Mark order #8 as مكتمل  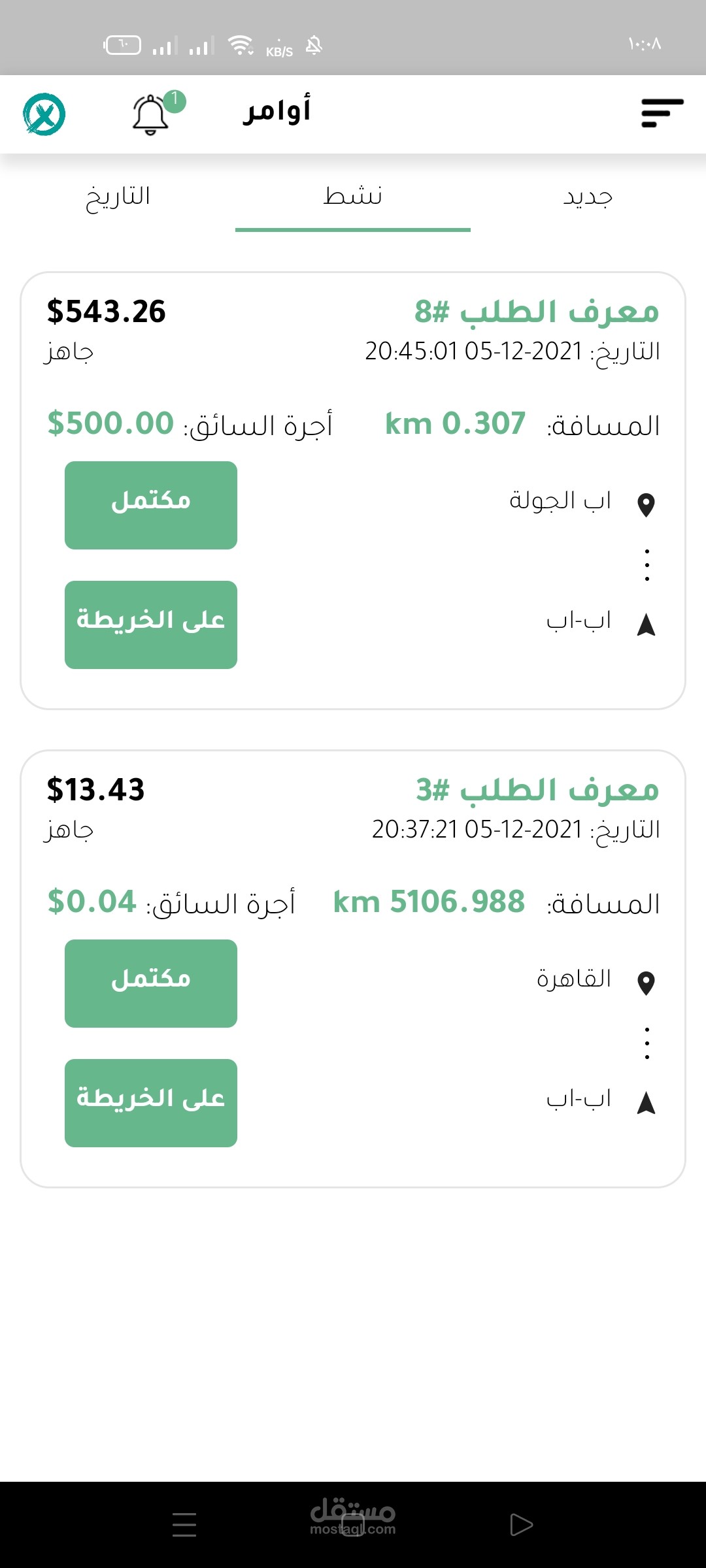[151, 505]
